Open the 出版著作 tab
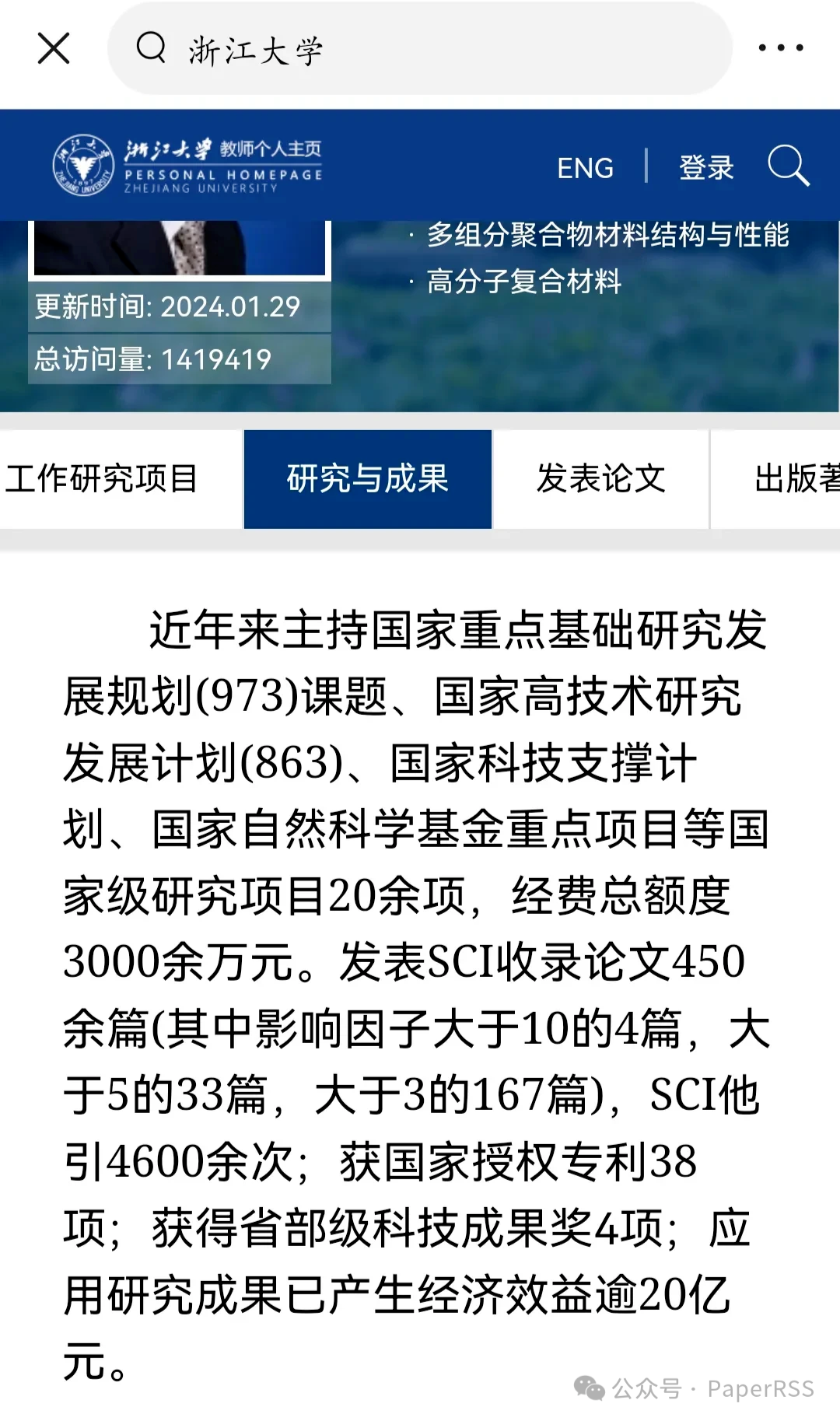 click(793, 478)
